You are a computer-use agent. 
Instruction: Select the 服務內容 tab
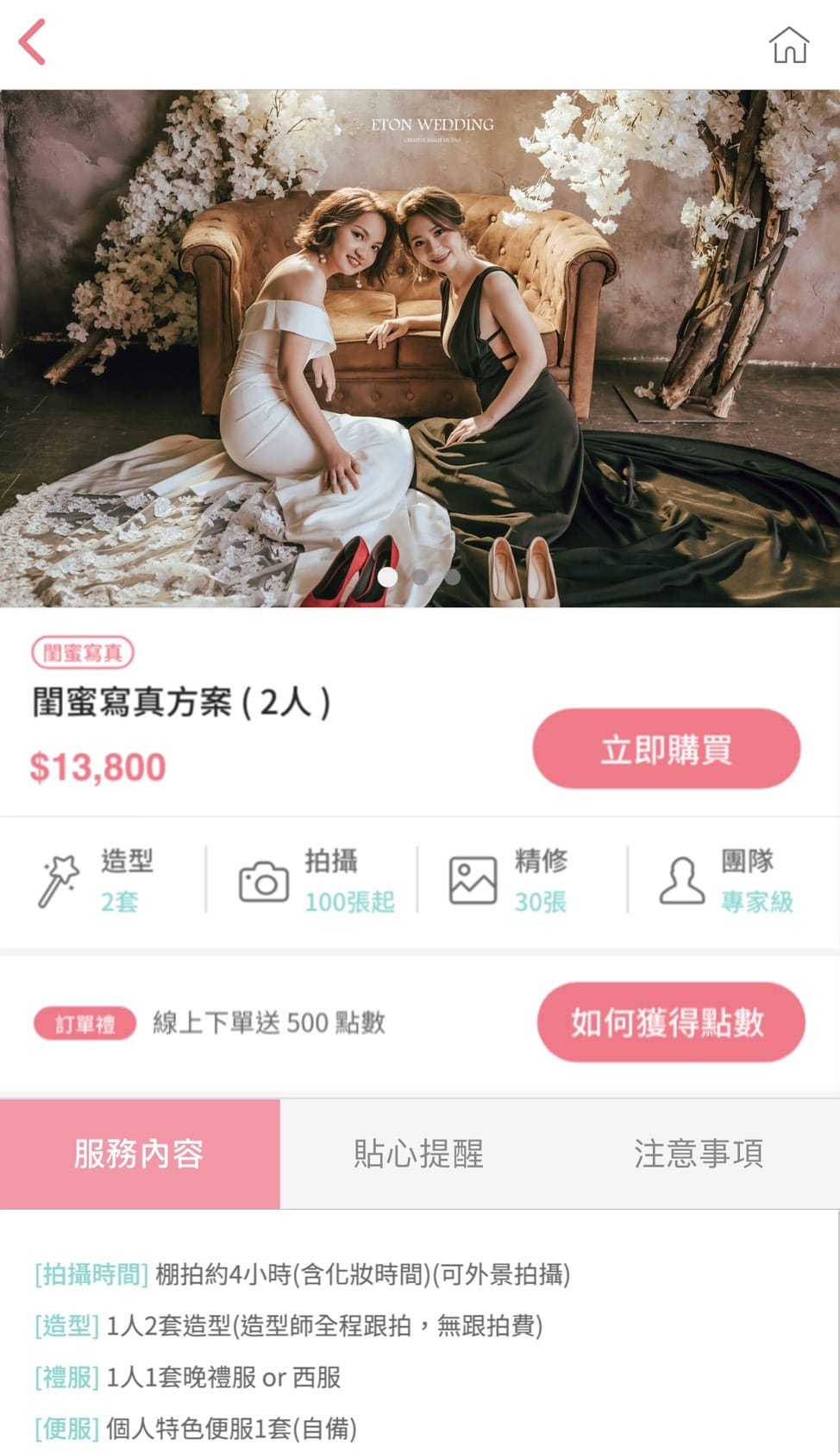[140, 1154]
